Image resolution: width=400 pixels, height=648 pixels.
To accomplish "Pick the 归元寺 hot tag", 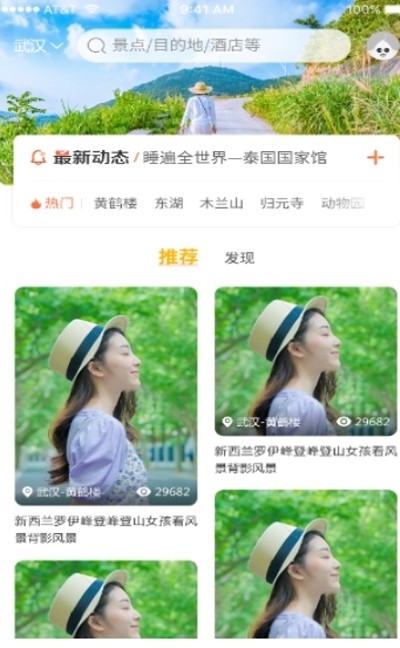I will 282,203.
